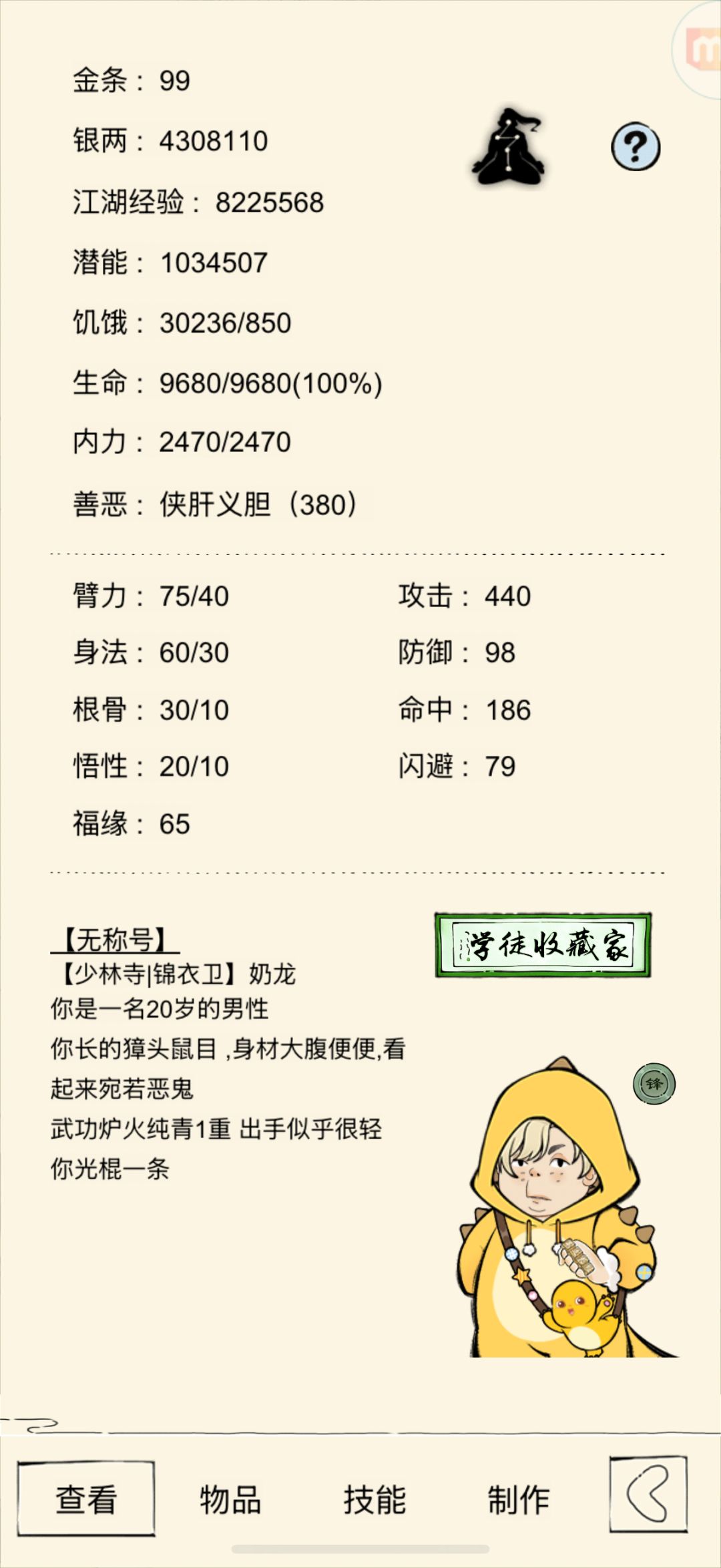The image size is (721, 1568).
Task: Tap the 【无称号】 title link
Action: (115, 940)
